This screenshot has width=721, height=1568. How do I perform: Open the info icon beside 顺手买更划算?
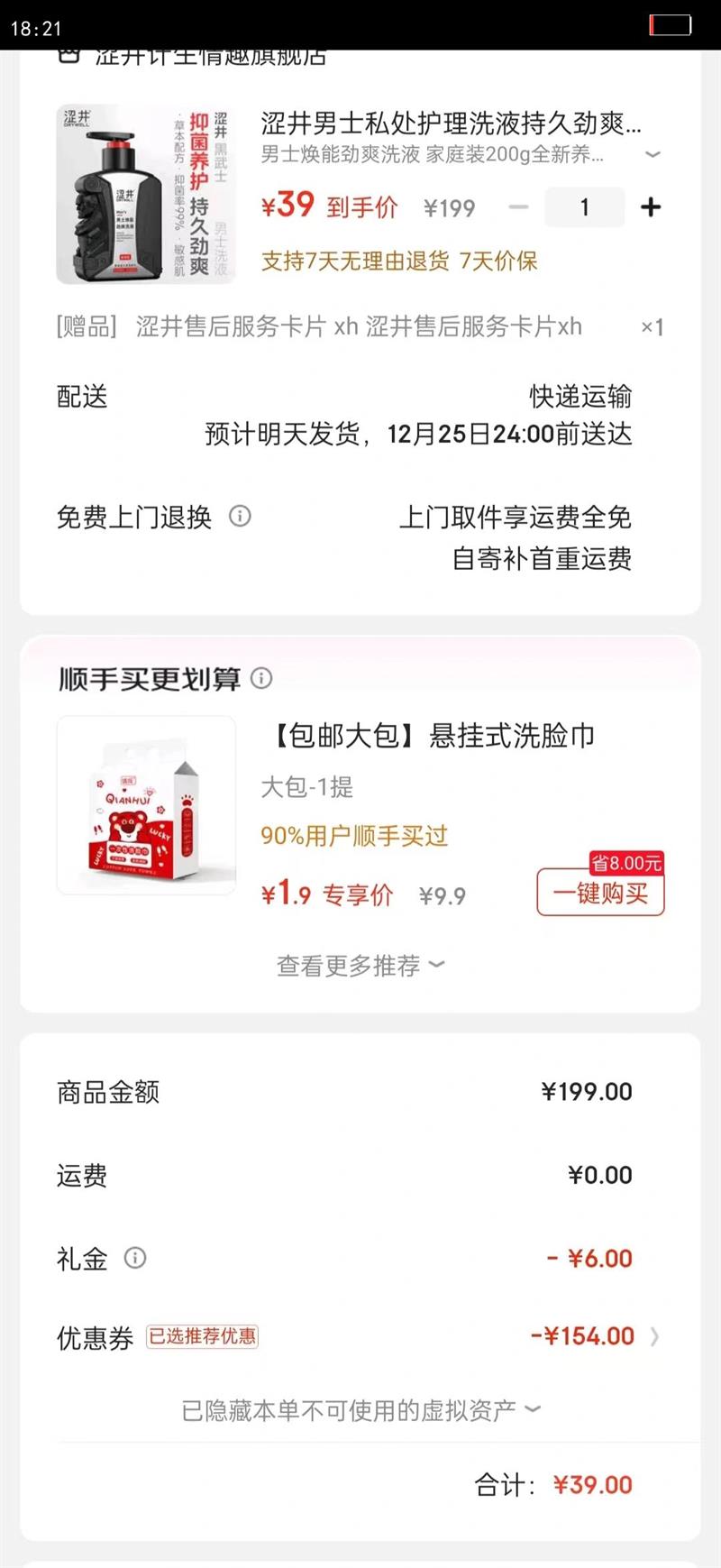(261, 678)
